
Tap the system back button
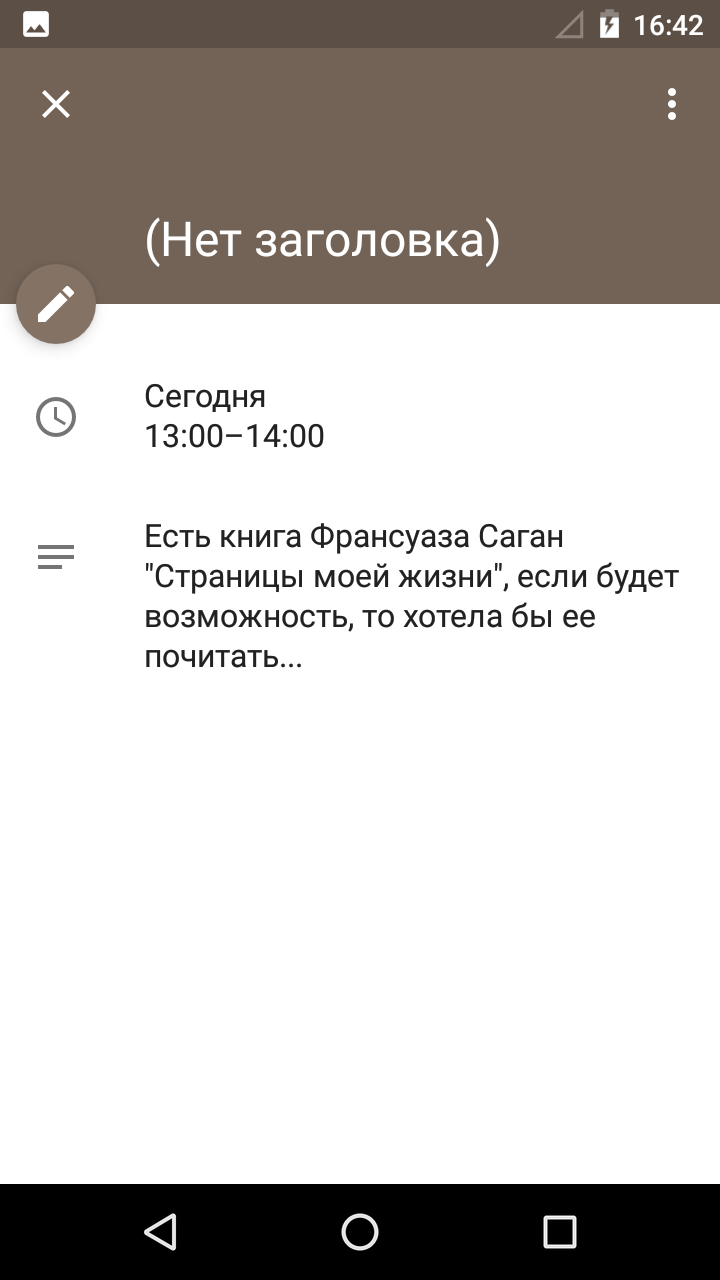click(160, 1232)
